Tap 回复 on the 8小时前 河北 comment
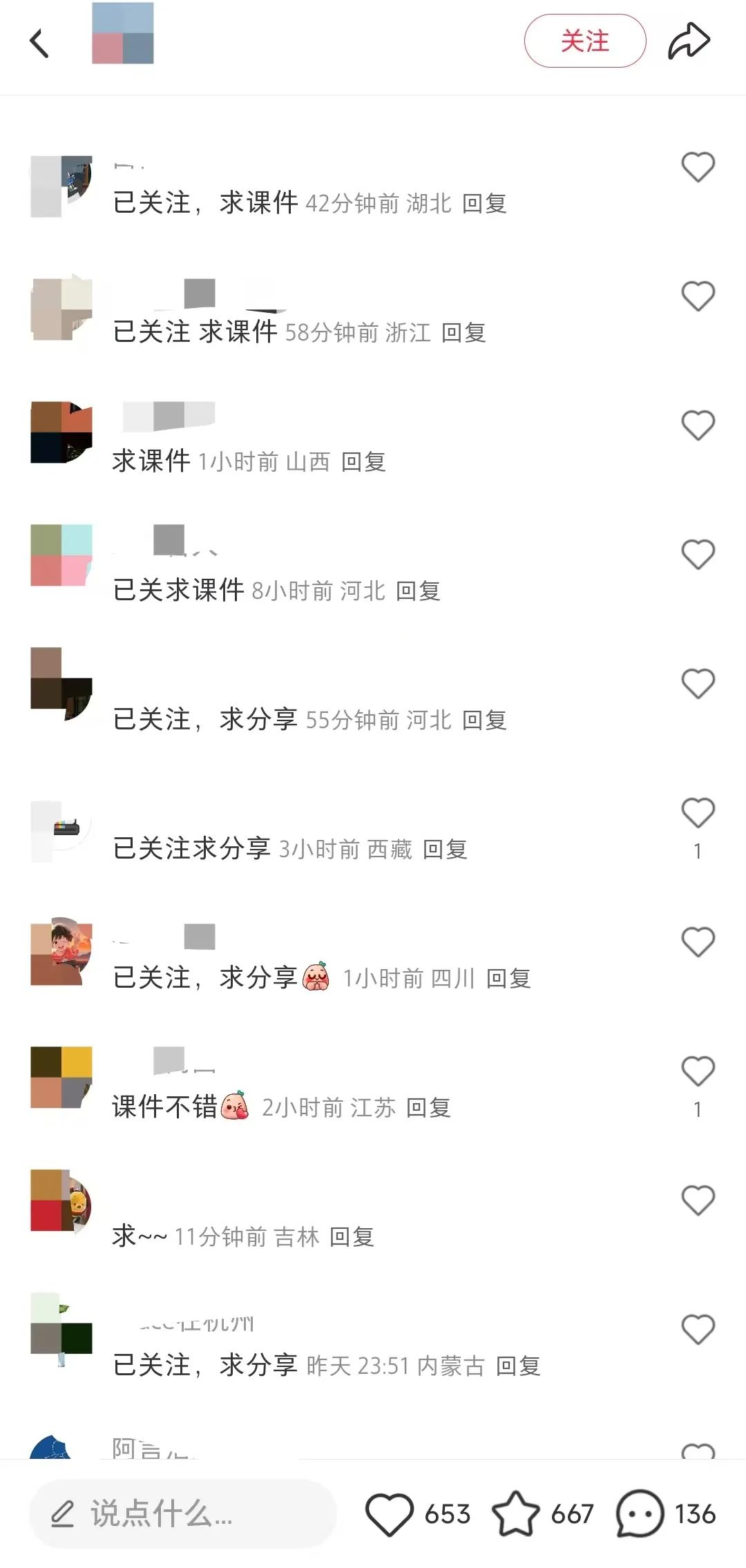 coord(418,591)
